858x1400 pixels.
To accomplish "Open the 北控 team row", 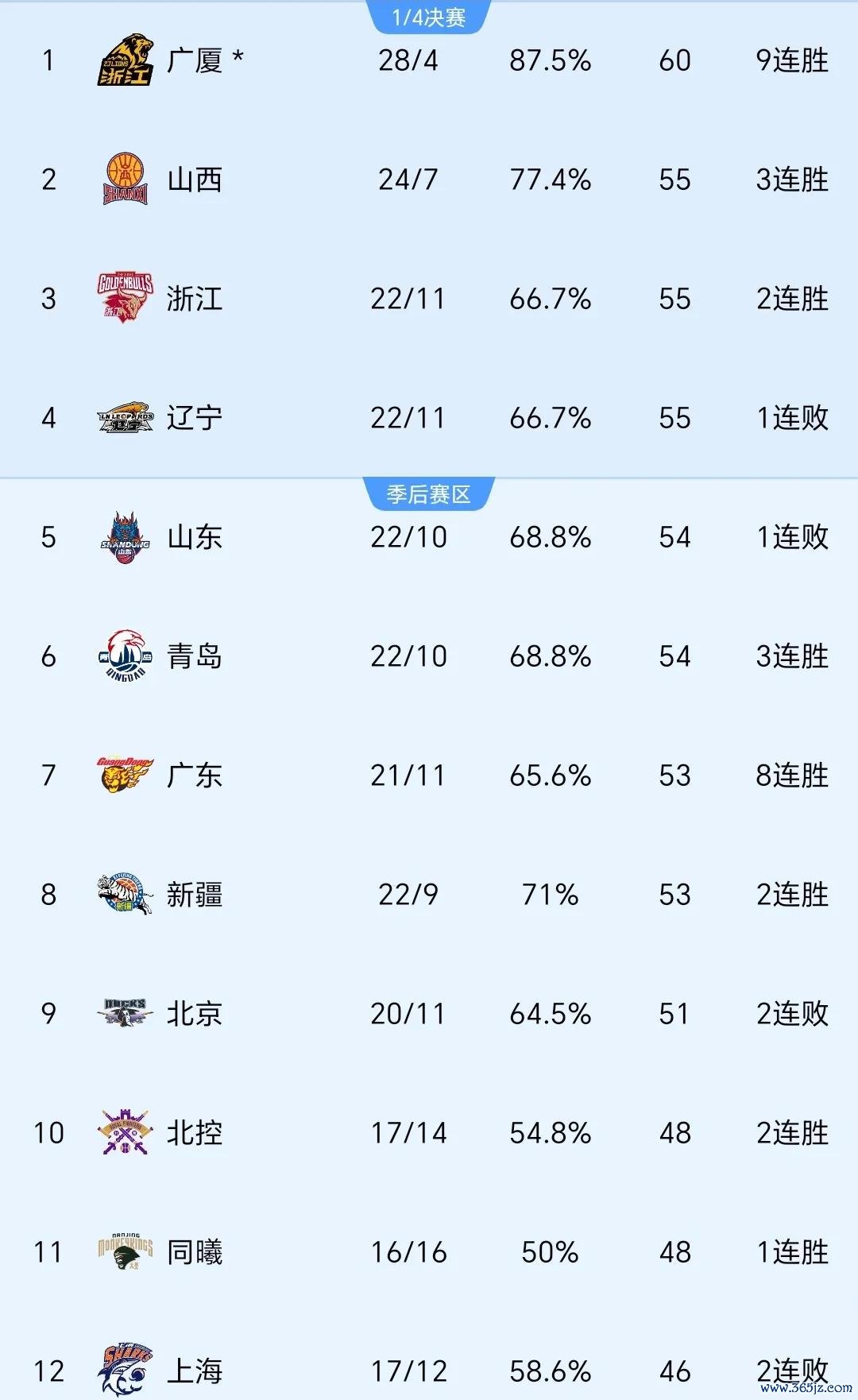I will [x=429, y=1133].
